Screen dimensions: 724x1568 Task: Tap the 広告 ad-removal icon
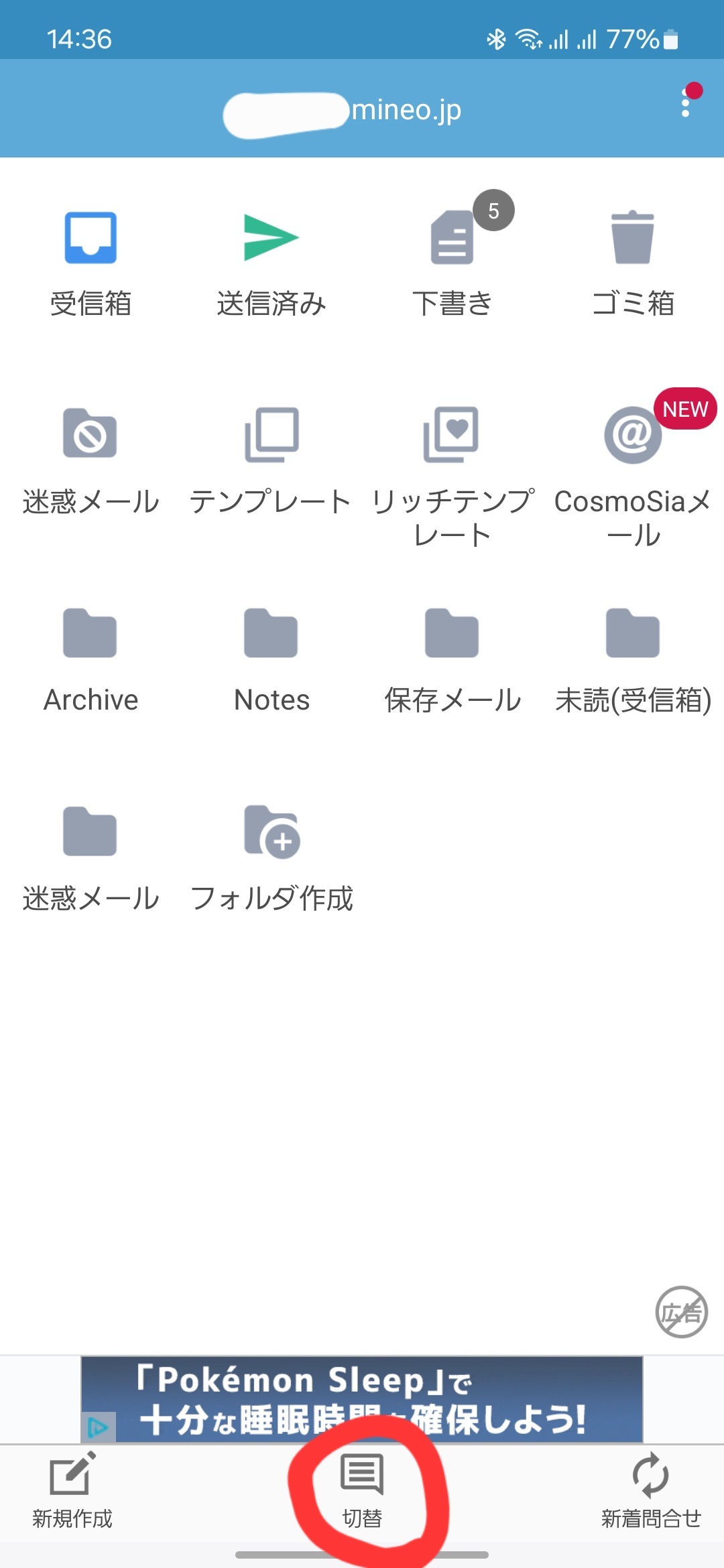tap(681, 1312)
